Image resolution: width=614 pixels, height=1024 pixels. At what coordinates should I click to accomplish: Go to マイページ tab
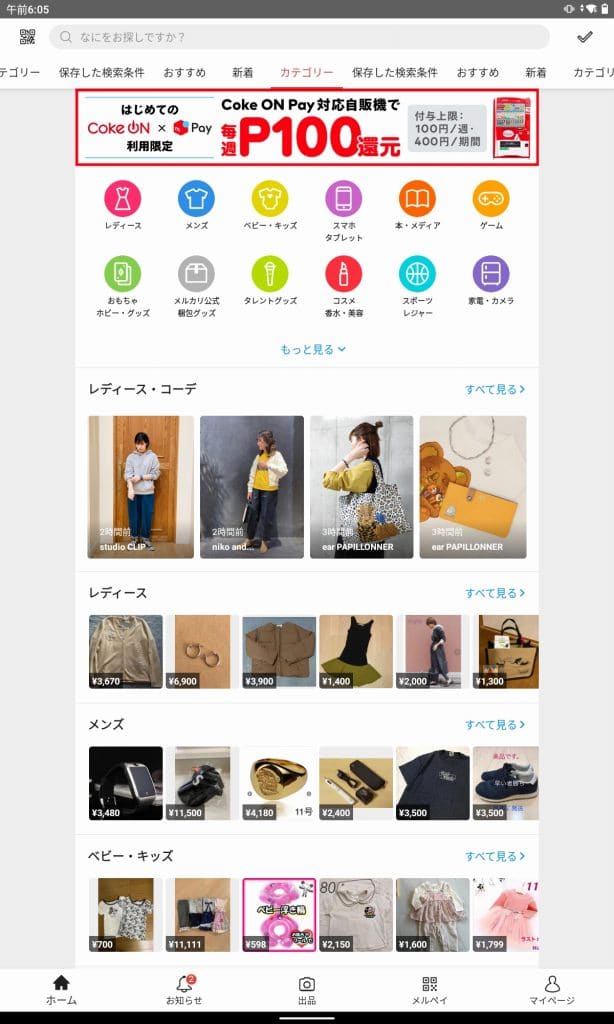(x=552, y=990)
